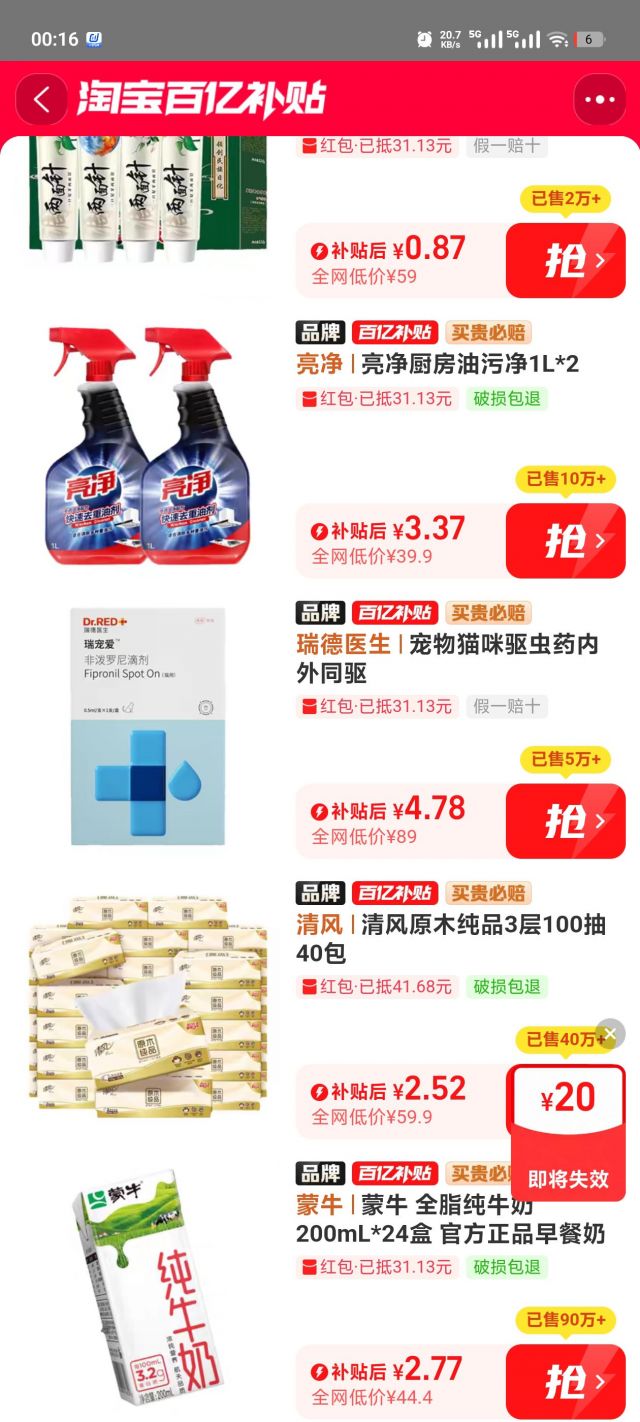Image resolution: width=640 pixels, height=1422 pixels.
Task: Open the 瑞德医生 pet dewormer image
Action: (147, 726)
